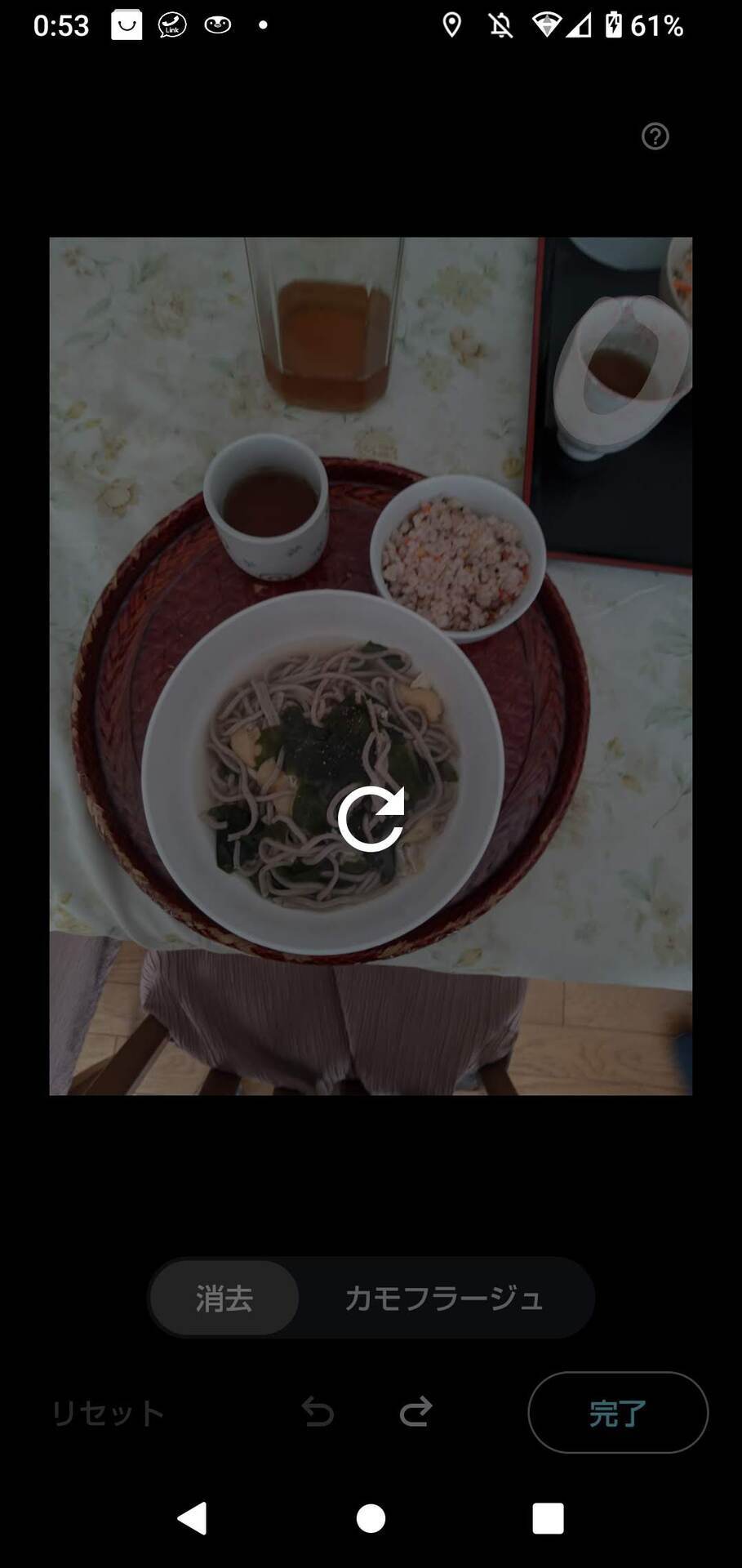Go back with system back button
Image resolution: width=742 pixels, height=1568 pixels.
coord(193,1519)
